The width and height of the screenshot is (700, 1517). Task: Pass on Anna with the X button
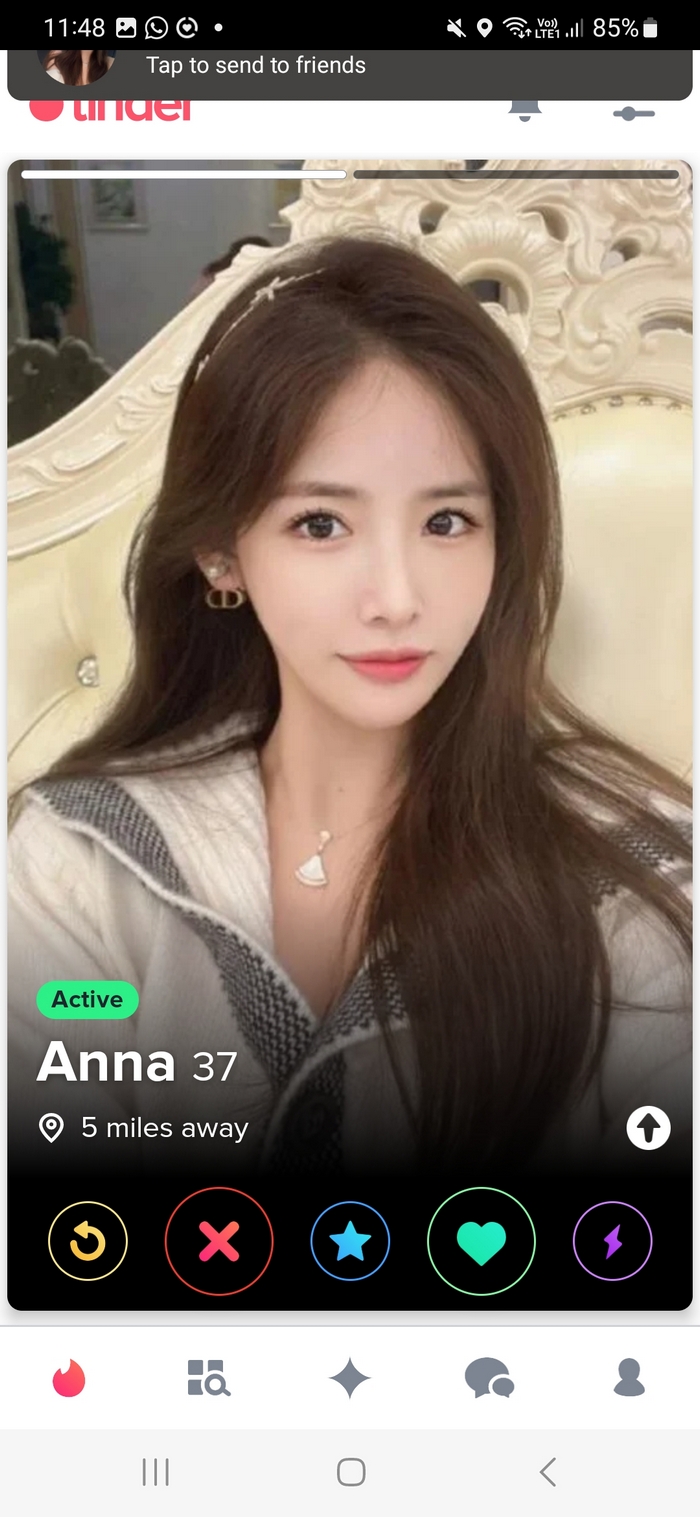coord(219,1241)
